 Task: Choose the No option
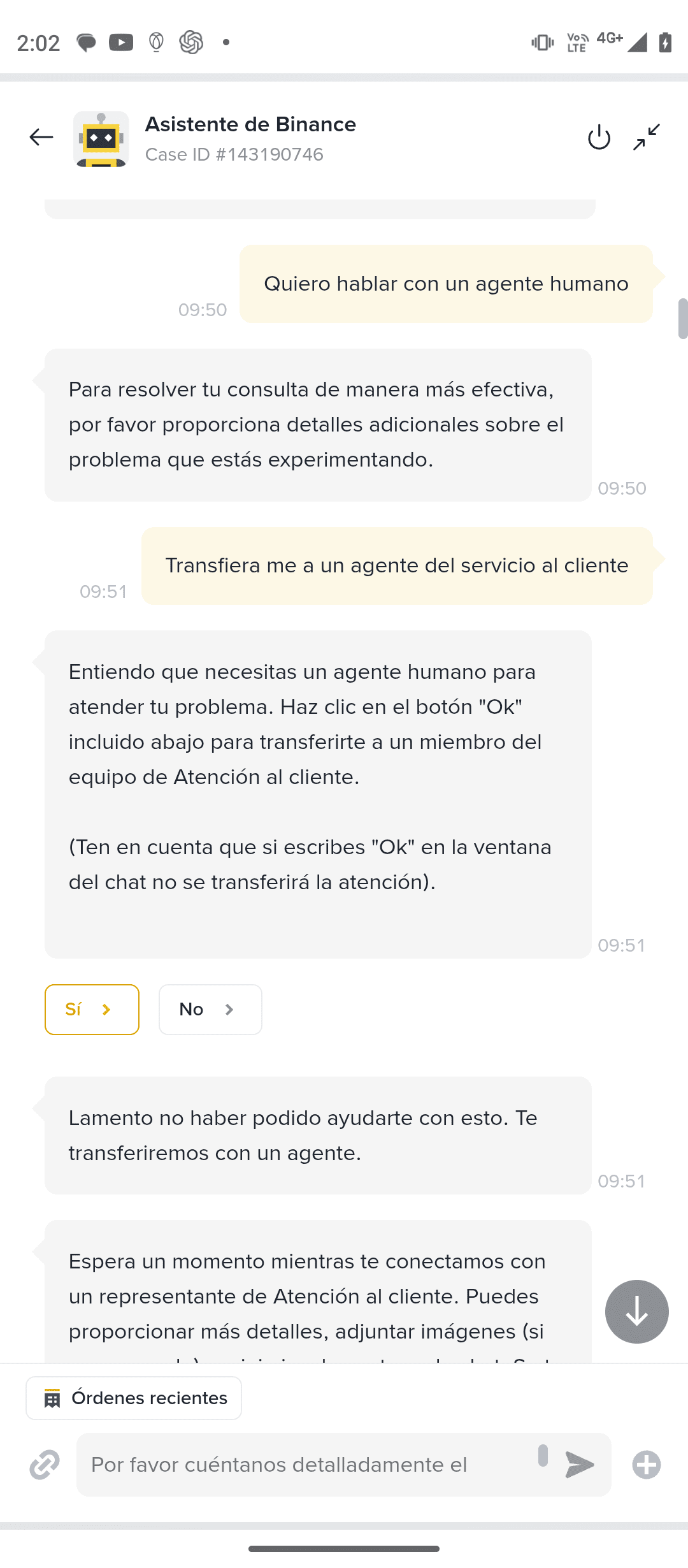210,1009
